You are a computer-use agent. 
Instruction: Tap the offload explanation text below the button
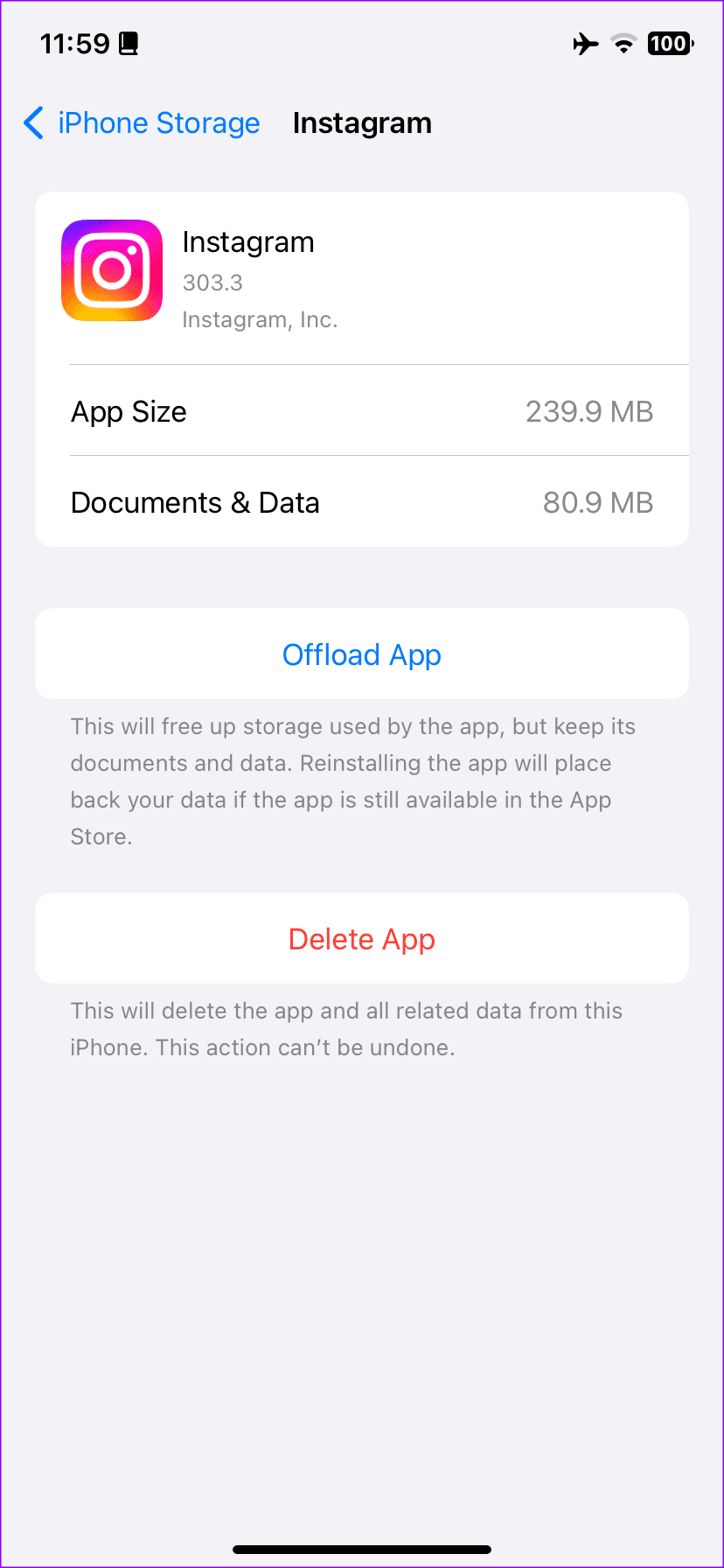pos(353,780)
